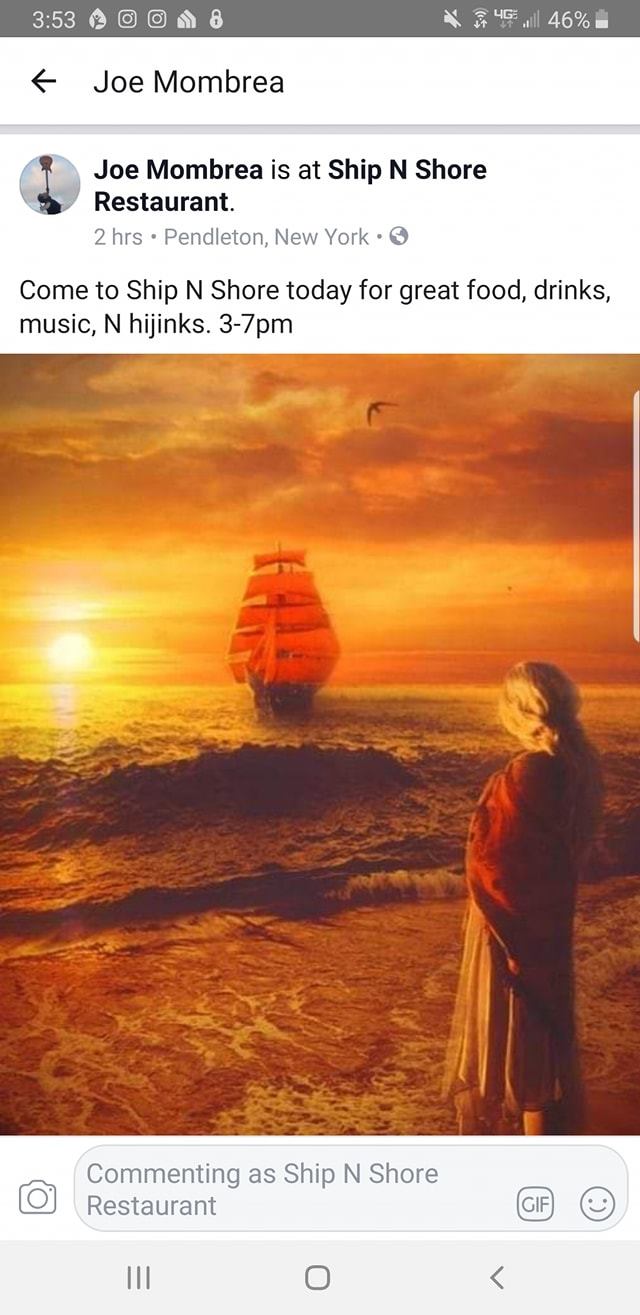Attach a photo with the camera icon
Image resolution: width=640 pixels, height=1315 pixels.
[38, 1197]
